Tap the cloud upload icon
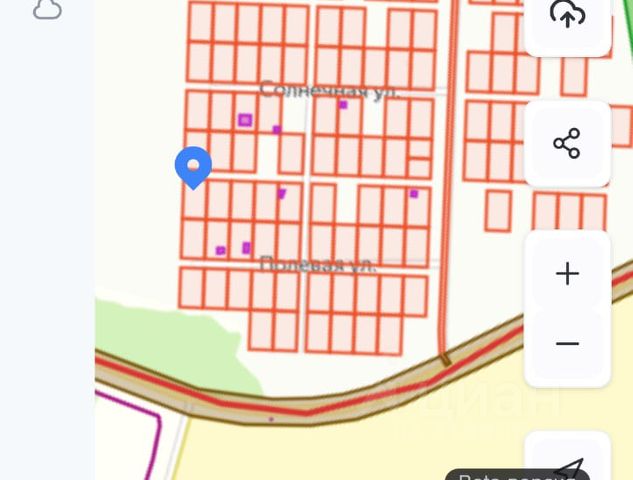The height and width of the screenshot is (480, 633). [x=567, y=15]
